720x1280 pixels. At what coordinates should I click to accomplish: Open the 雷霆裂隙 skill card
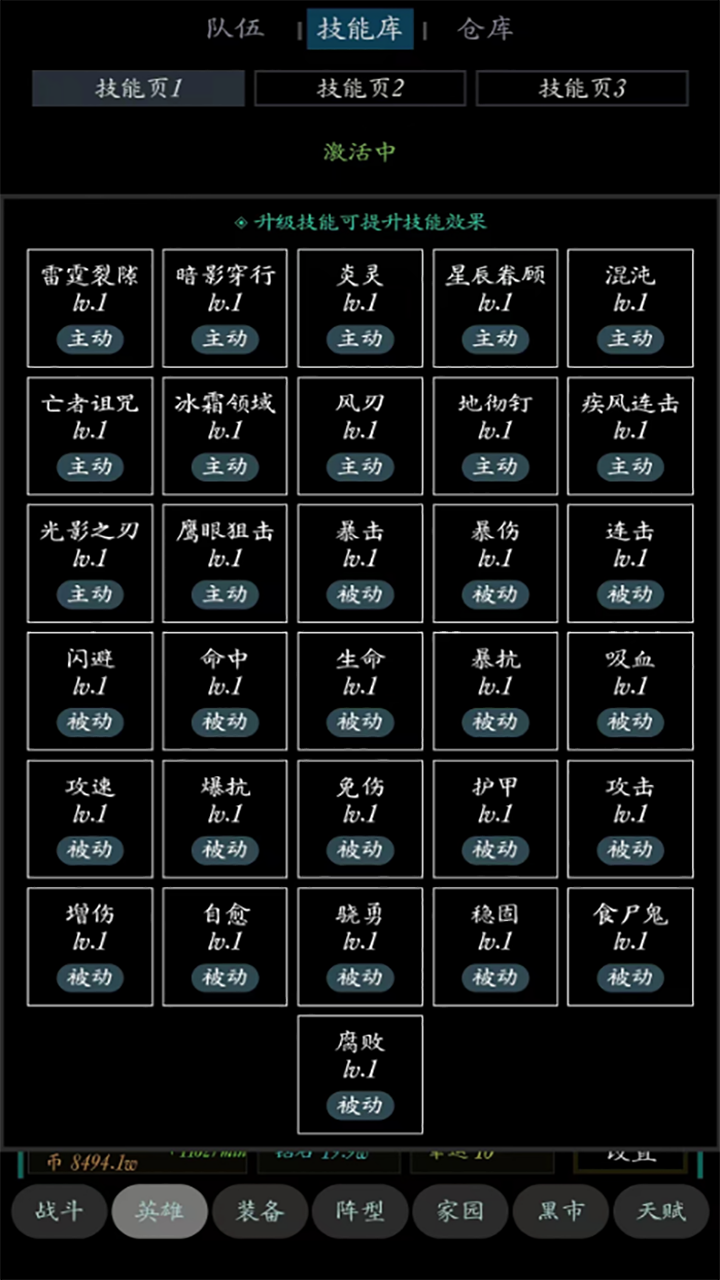[90, 308]
